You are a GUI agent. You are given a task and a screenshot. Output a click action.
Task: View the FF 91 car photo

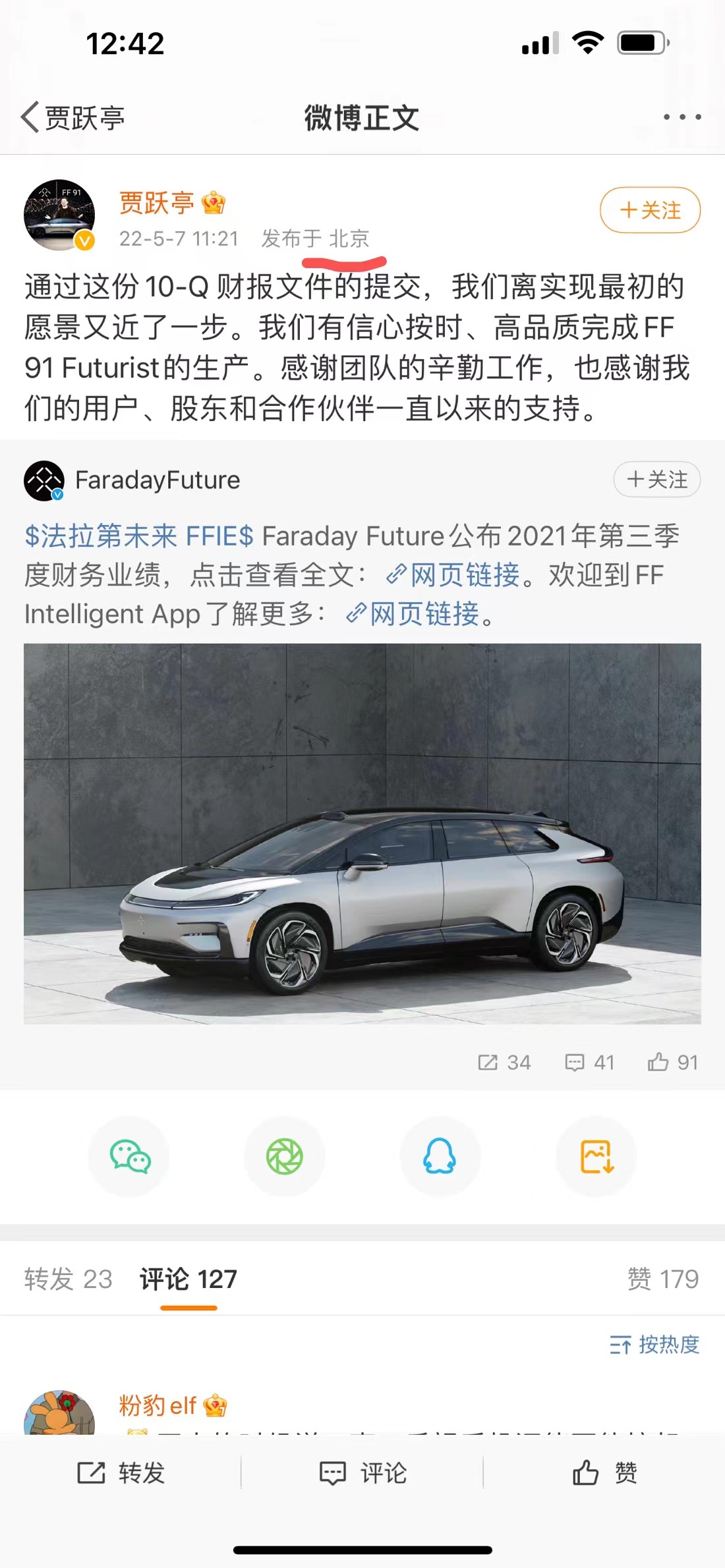pos(362,833)
